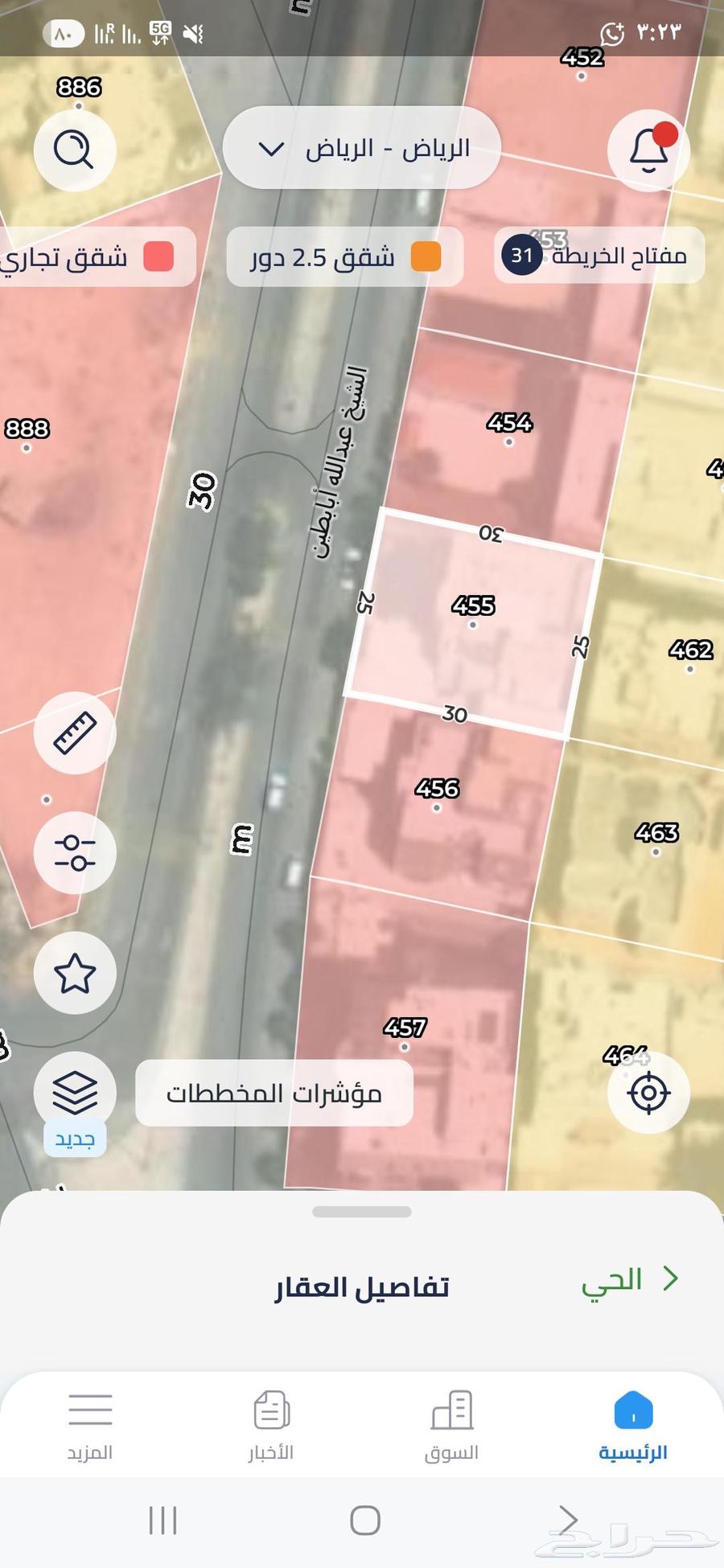The height and width of the screenshot is (1568, 724).
Task: Center map with the GPS locate icon
Action: (648, 1092)
